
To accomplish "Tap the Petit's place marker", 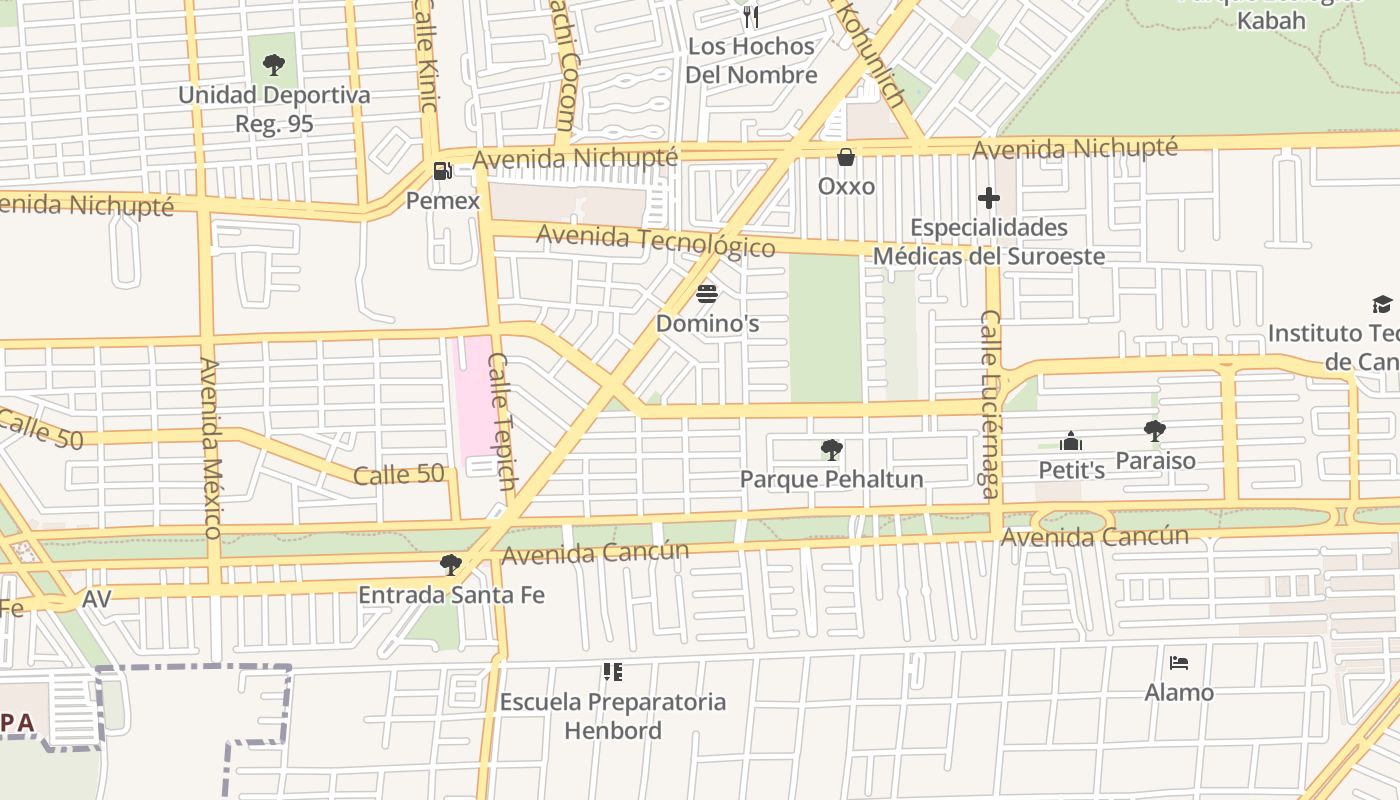I will 1071,441.
